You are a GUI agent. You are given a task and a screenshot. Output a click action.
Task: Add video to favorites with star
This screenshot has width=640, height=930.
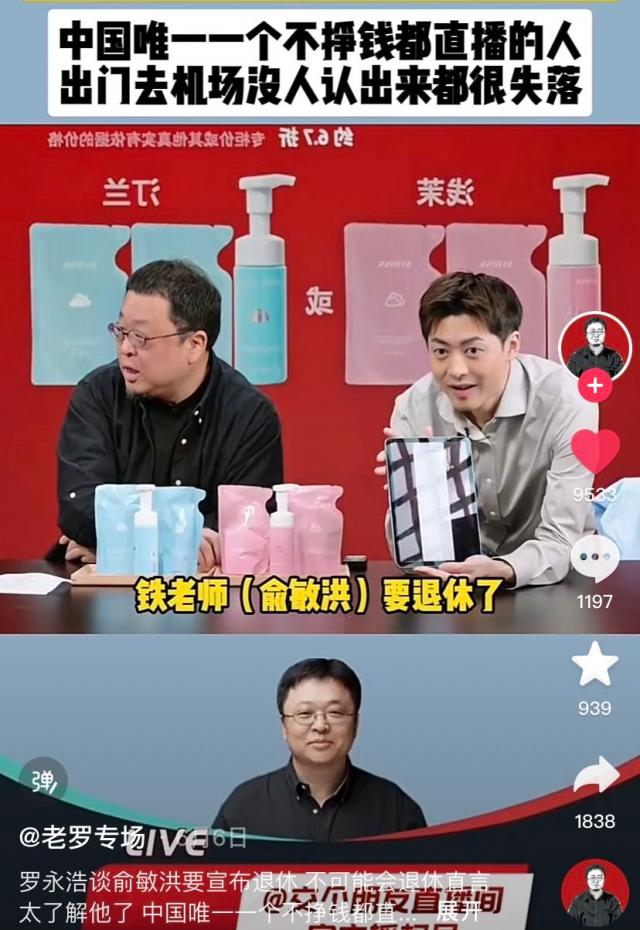[595, 664]
